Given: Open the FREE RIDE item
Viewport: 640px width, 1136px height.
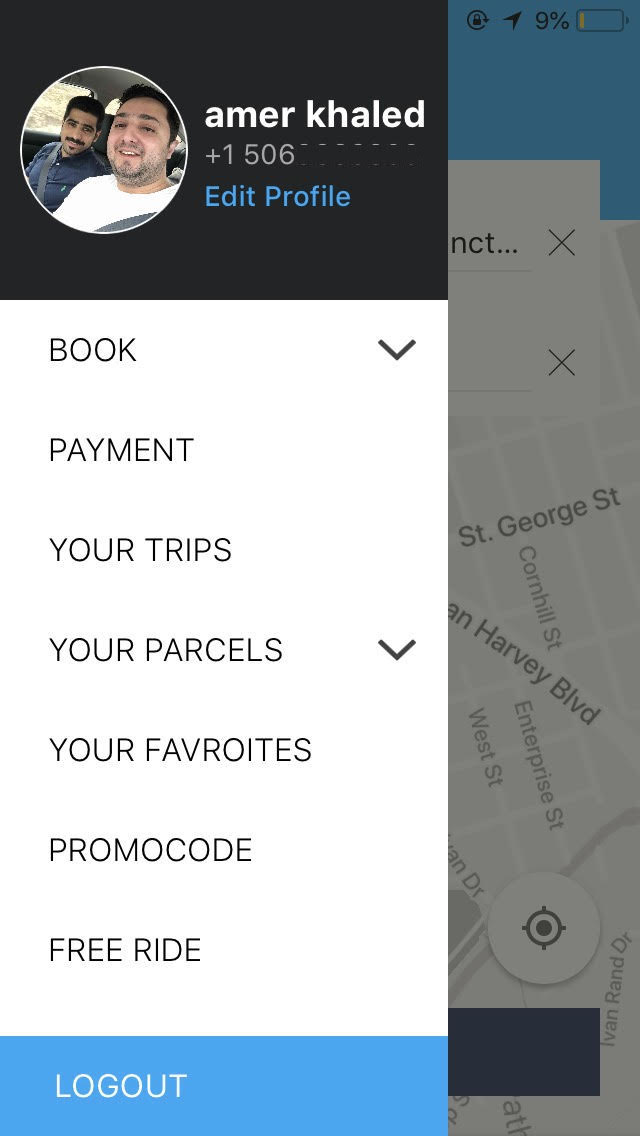Looking at the screenshot, I should click(x=125, y=950).
